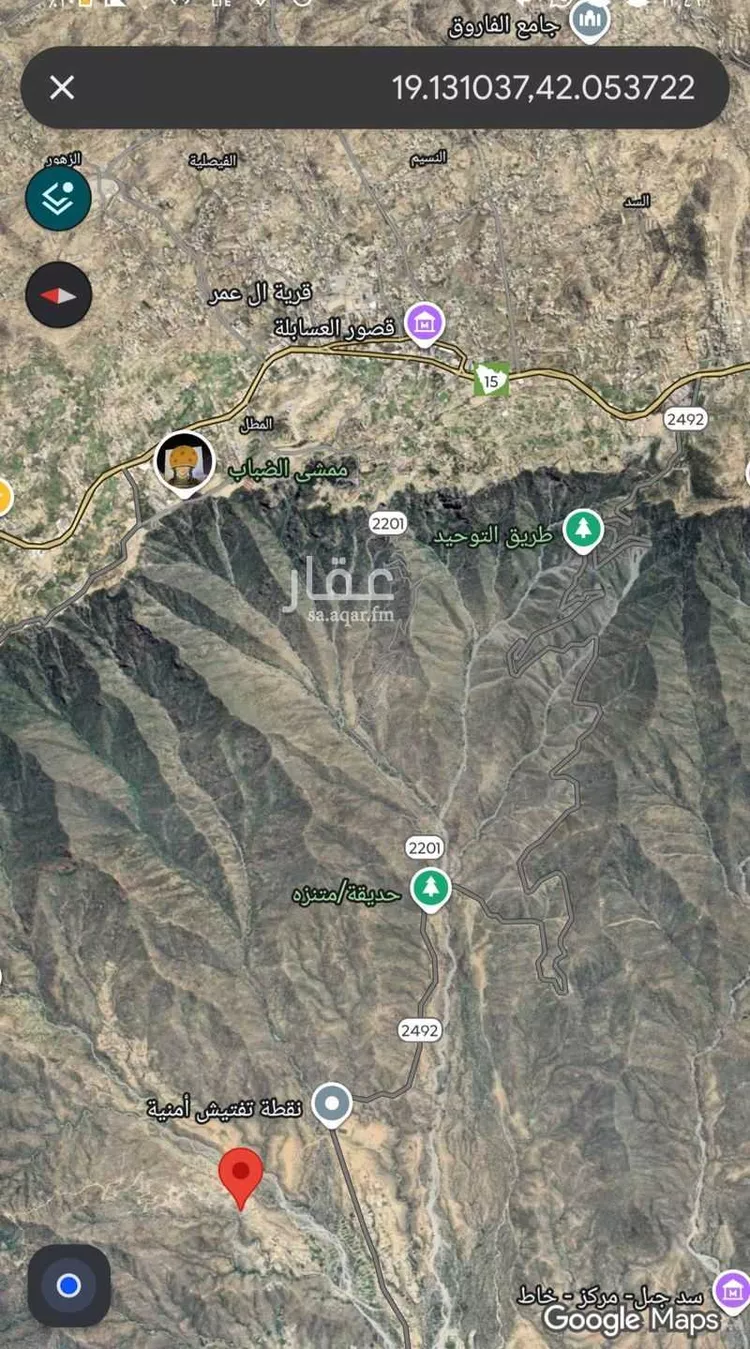Clear the coordinates search with the X
This screenshot has height=1349, width=750.
coord(62,88)
